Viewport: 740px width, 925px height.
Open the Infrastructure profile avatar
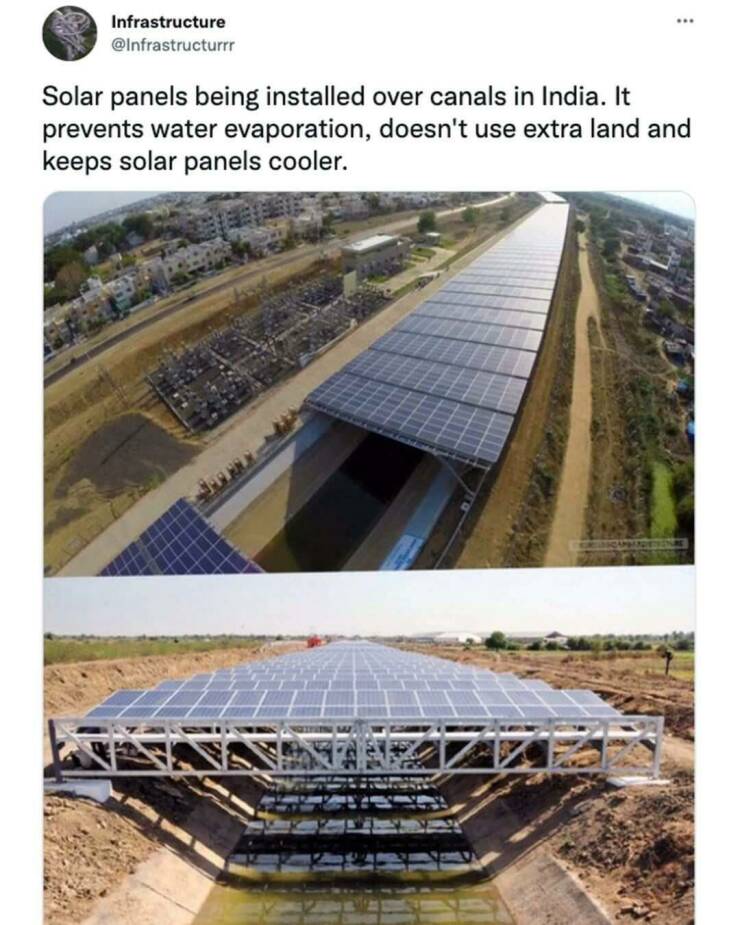69,33
